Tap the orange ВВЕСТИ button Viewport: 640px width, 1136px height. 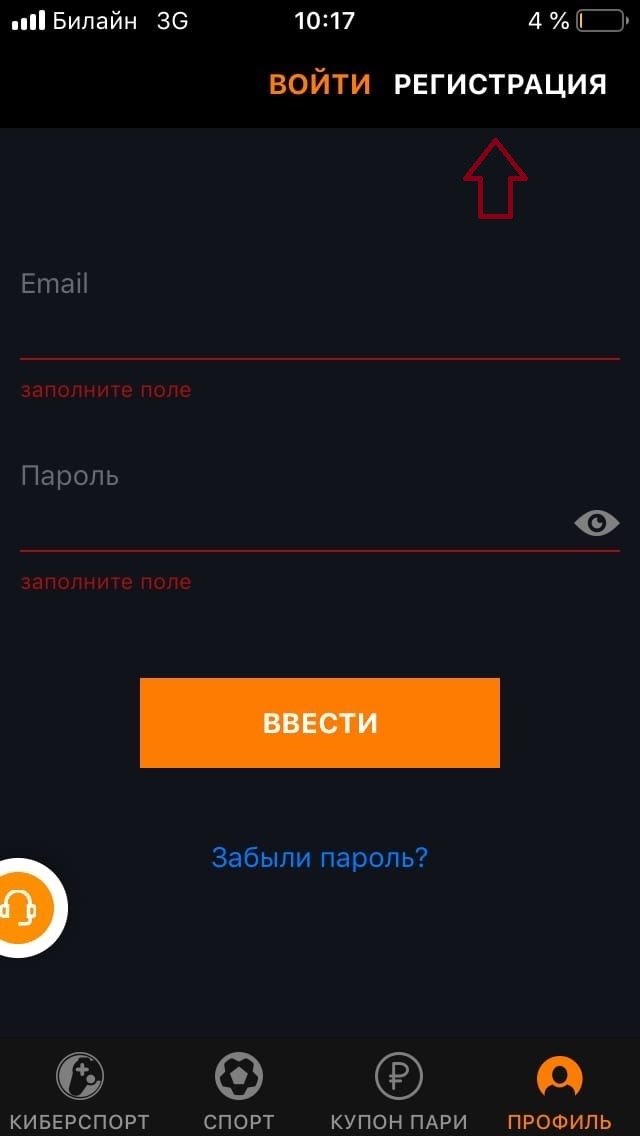(x=320, y=723)
